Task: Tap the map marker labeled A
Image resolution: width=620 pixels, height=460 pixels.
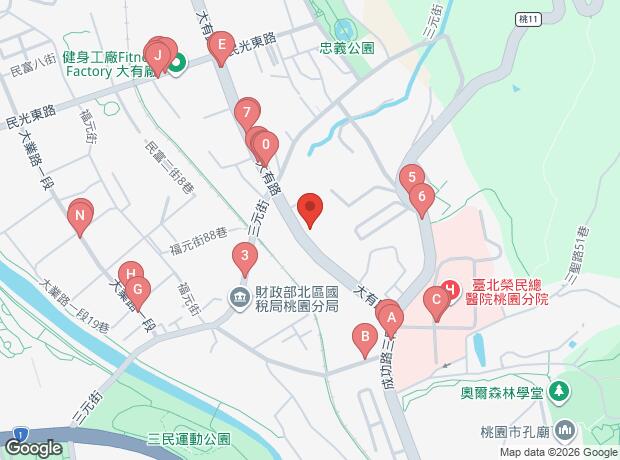Action: coord(391,322)
